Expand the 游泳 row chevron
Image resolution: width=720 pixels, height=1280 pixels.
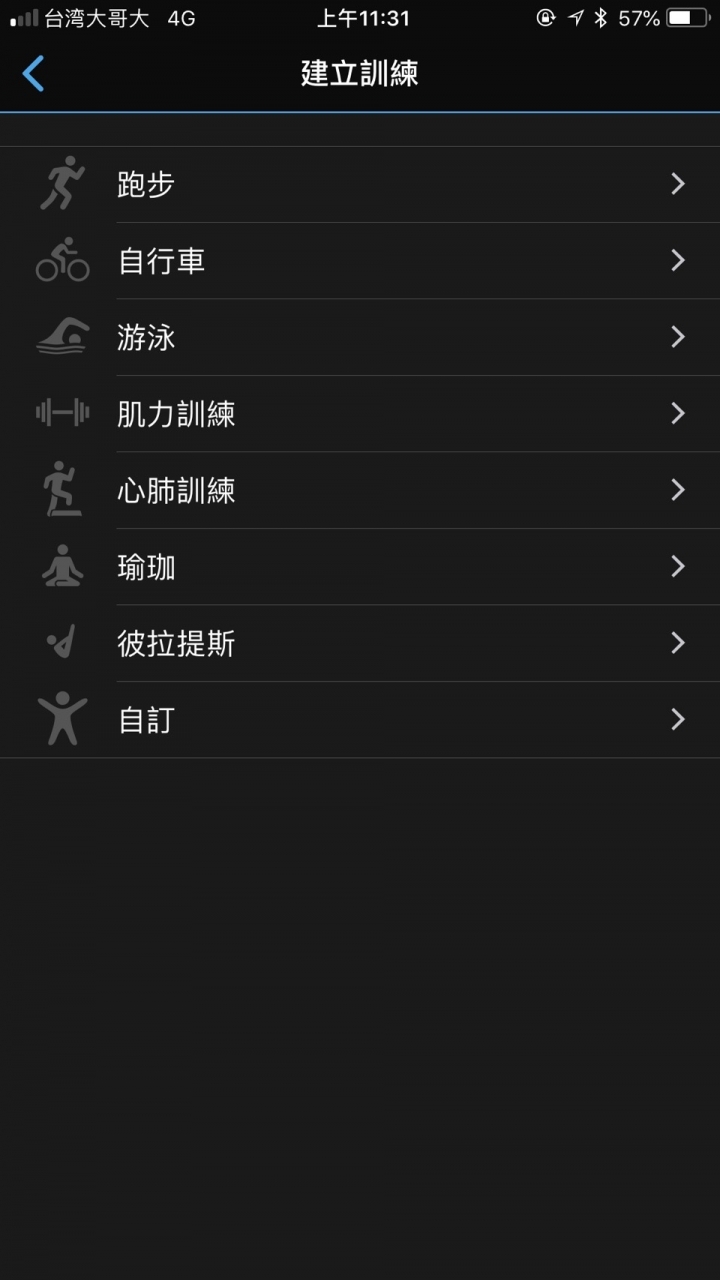679,338
